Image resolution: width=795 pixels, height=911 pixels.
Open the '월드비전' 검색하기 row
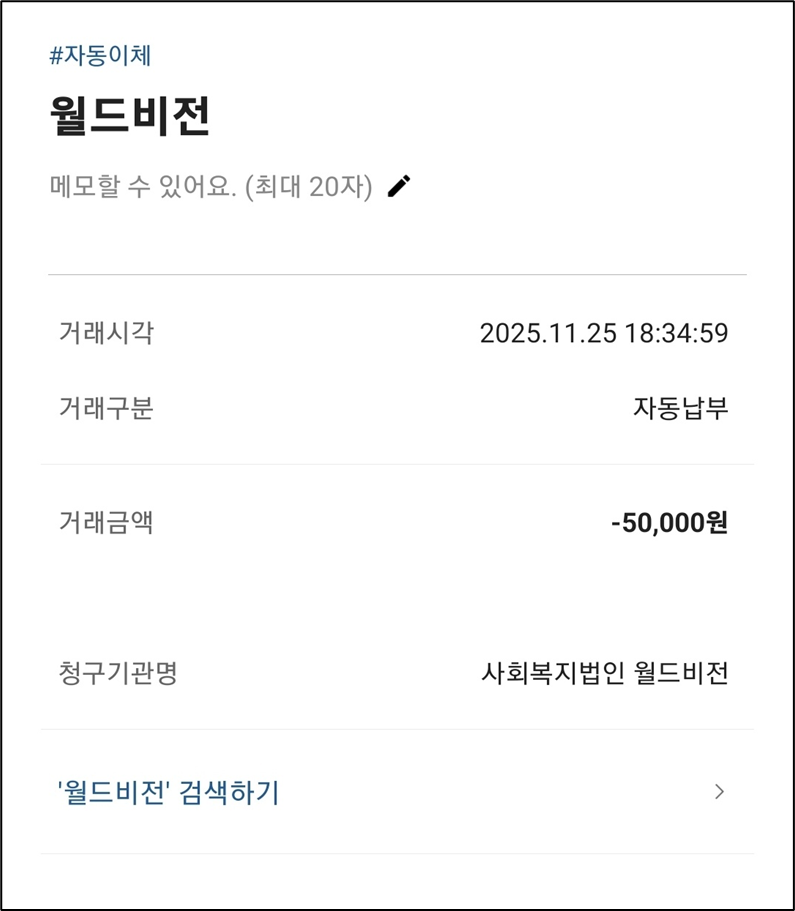[x=398, y=792]
